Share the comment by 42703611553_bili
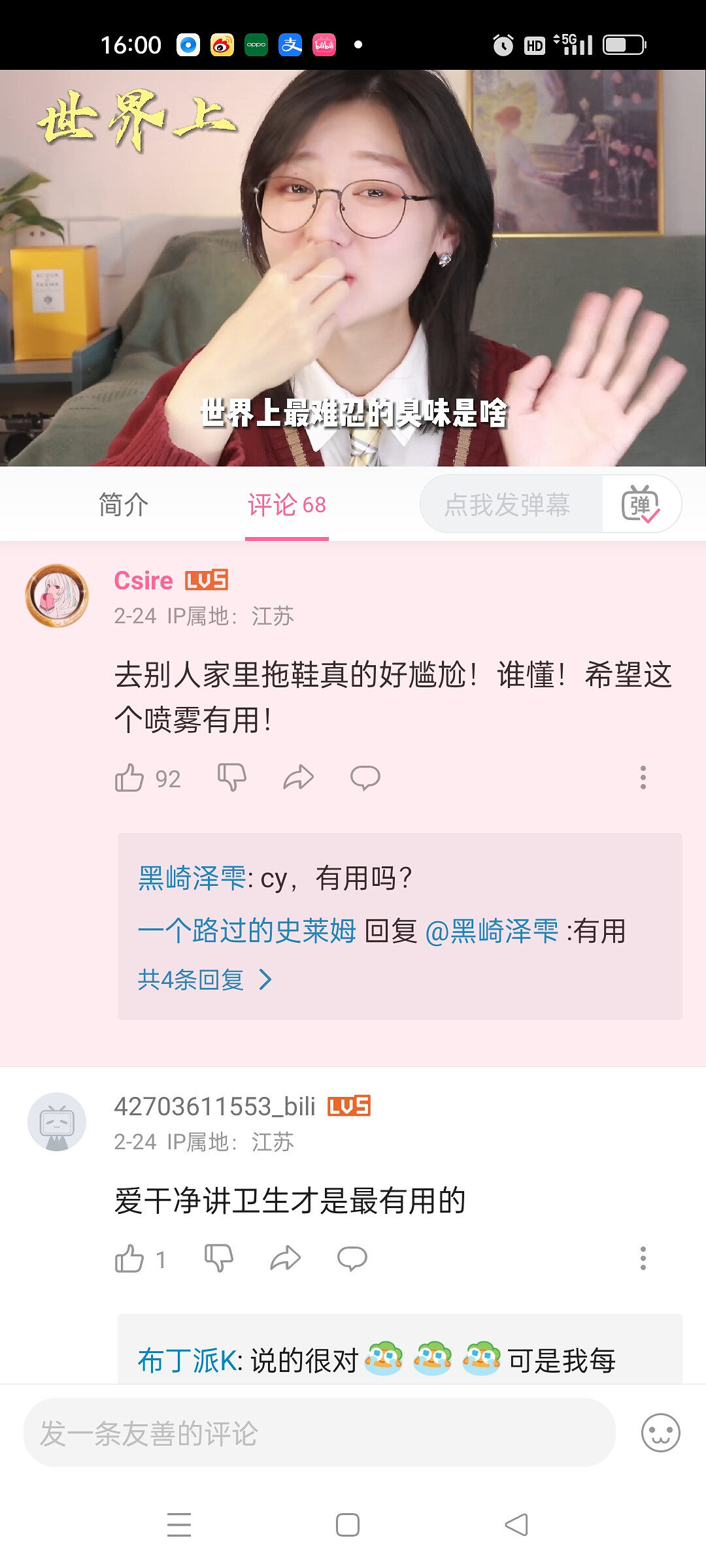 point(286,1258)
